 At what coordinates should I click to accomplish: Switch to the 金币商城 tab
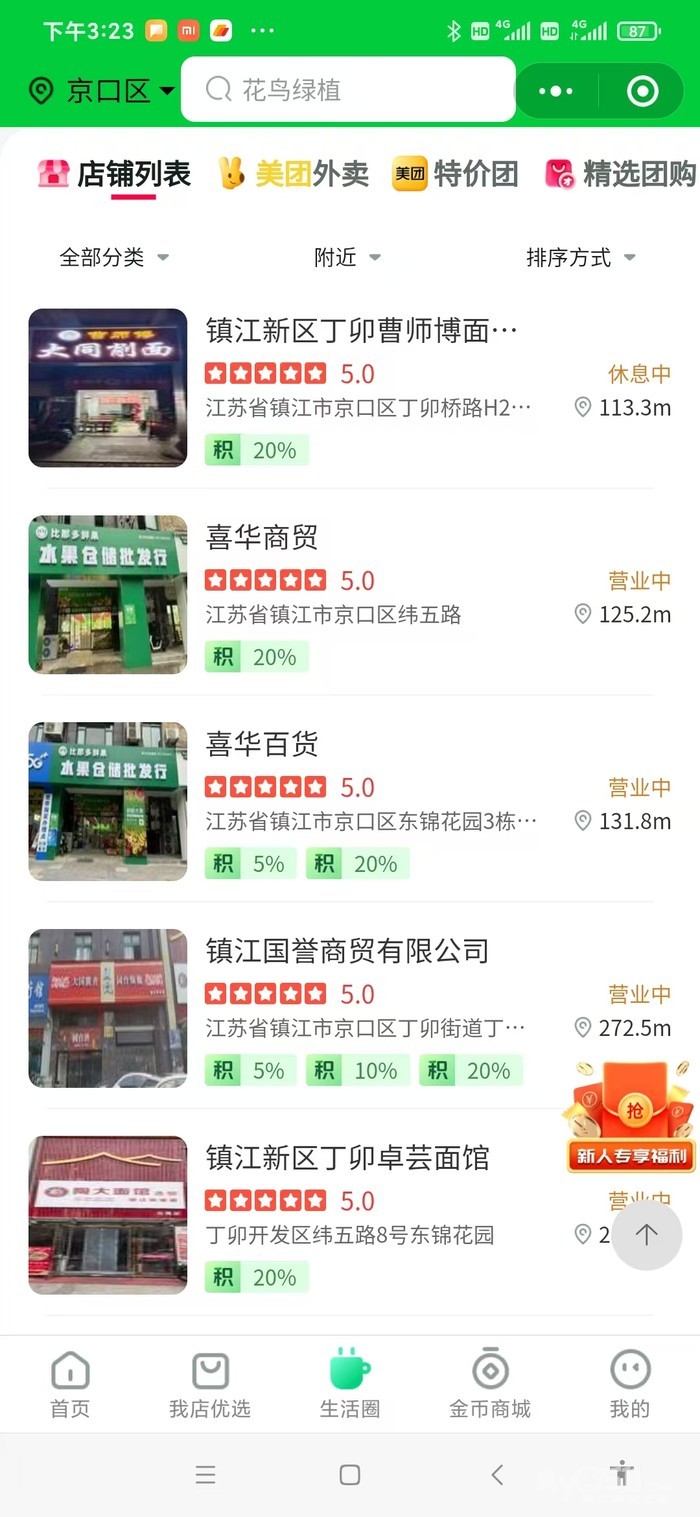point(490,1384)
